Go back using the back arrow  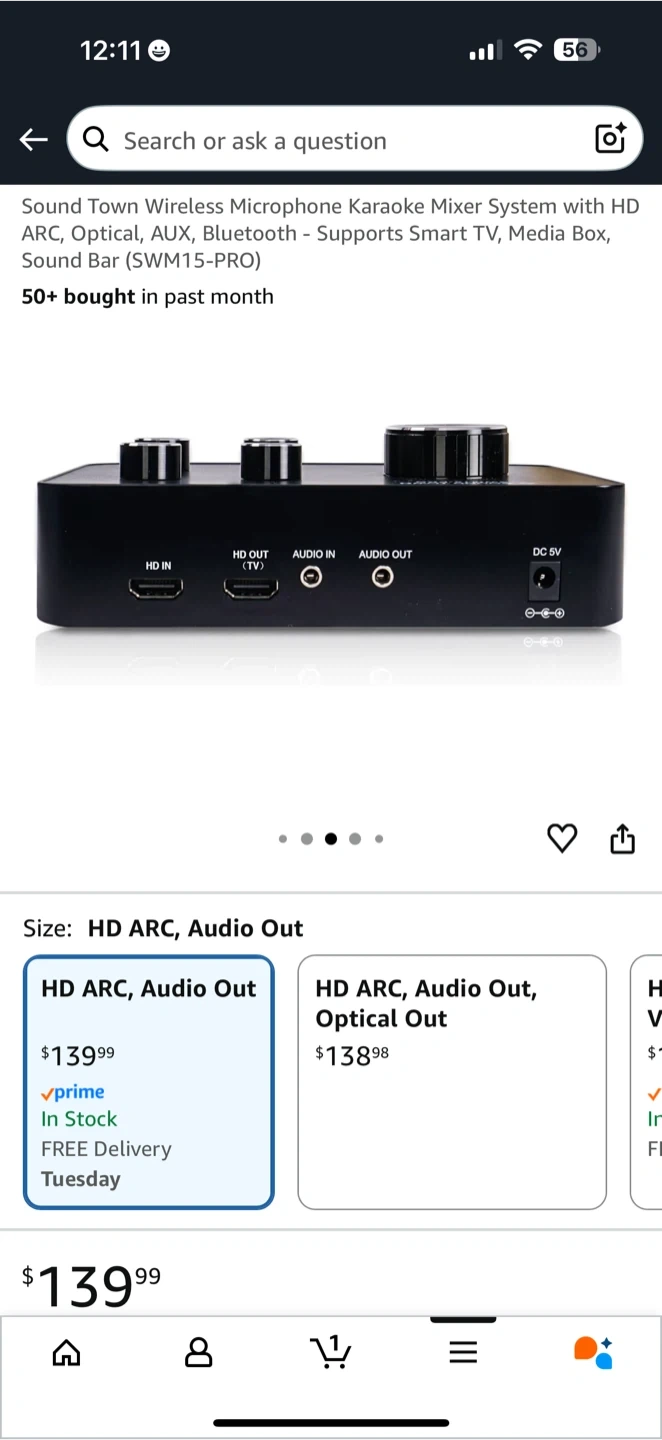click(x=34, y=140)
